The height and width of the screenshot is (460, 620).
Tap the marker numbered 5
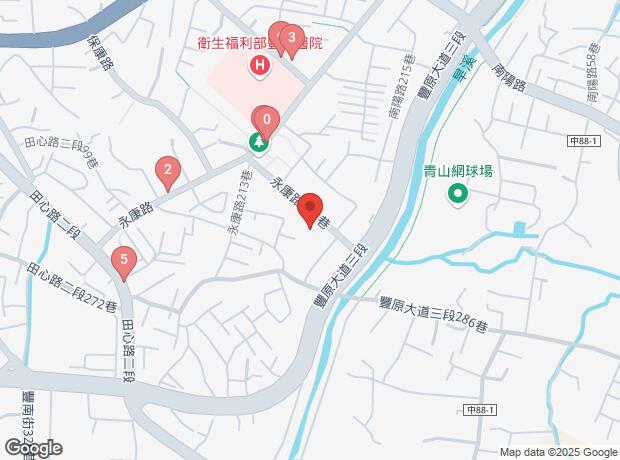[123, 262]
